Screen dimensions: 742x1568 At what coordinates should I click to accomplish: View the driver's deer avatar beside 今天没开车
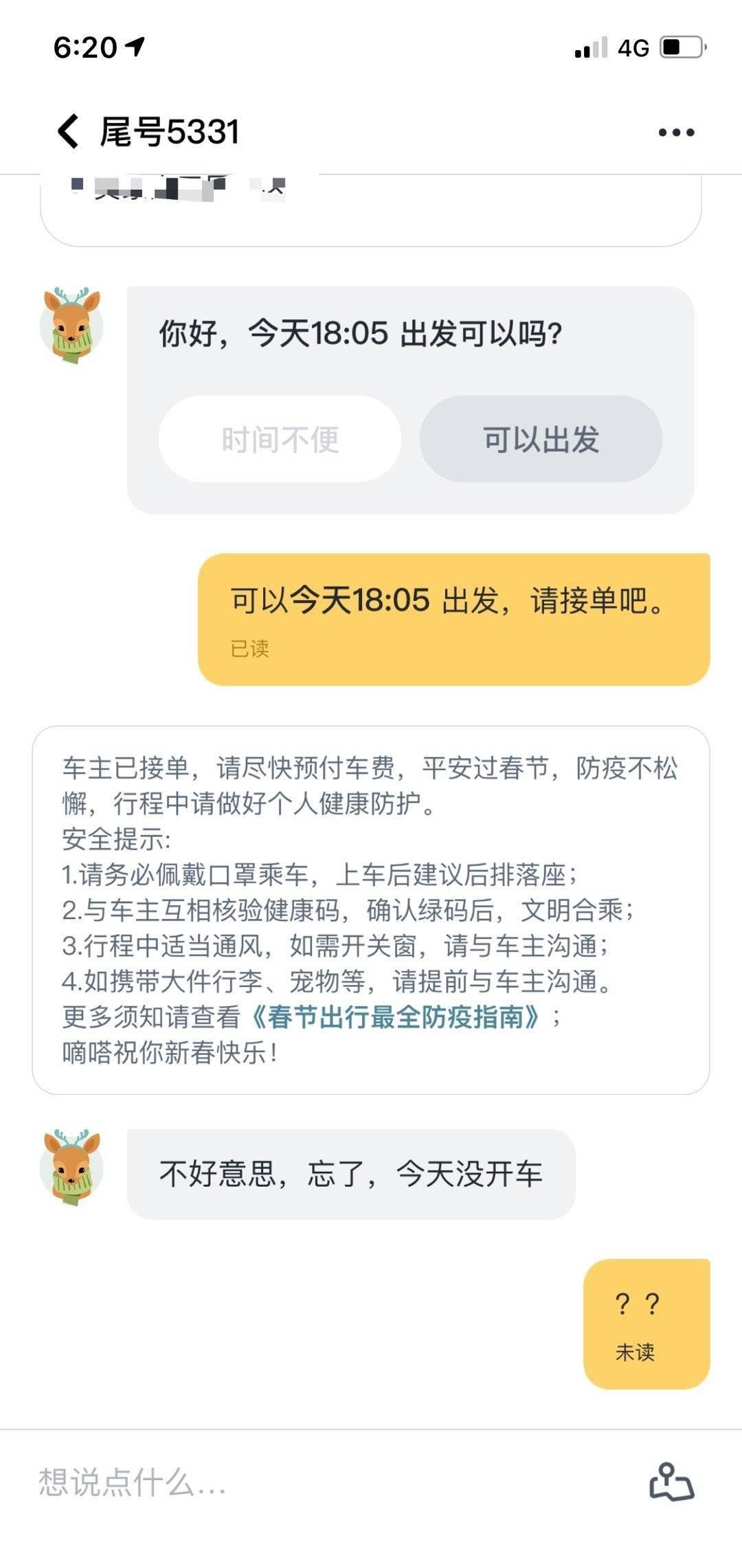click(71, 1169)
